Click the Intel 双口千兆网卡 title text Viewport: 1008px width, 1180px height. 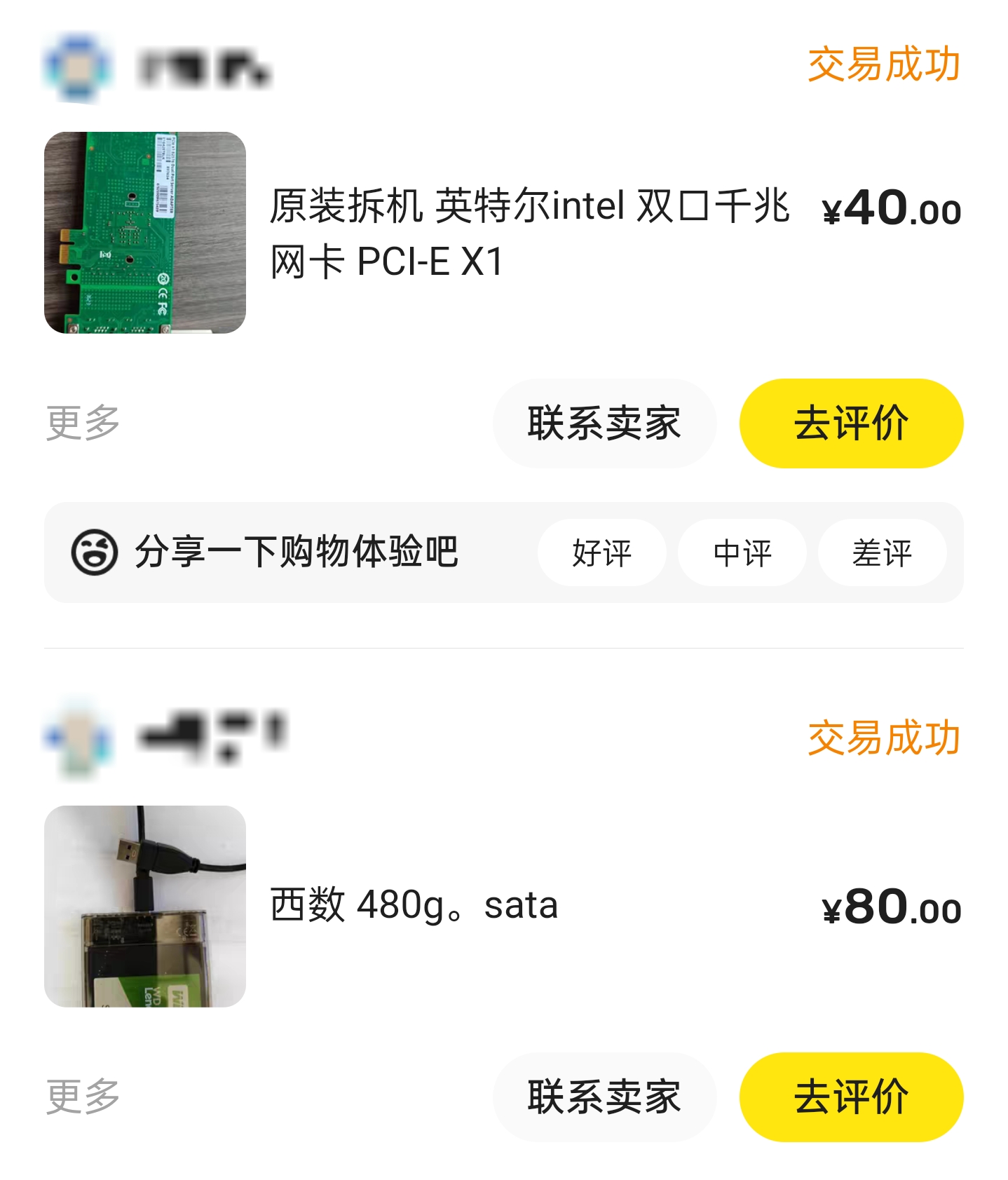(529, 231)
